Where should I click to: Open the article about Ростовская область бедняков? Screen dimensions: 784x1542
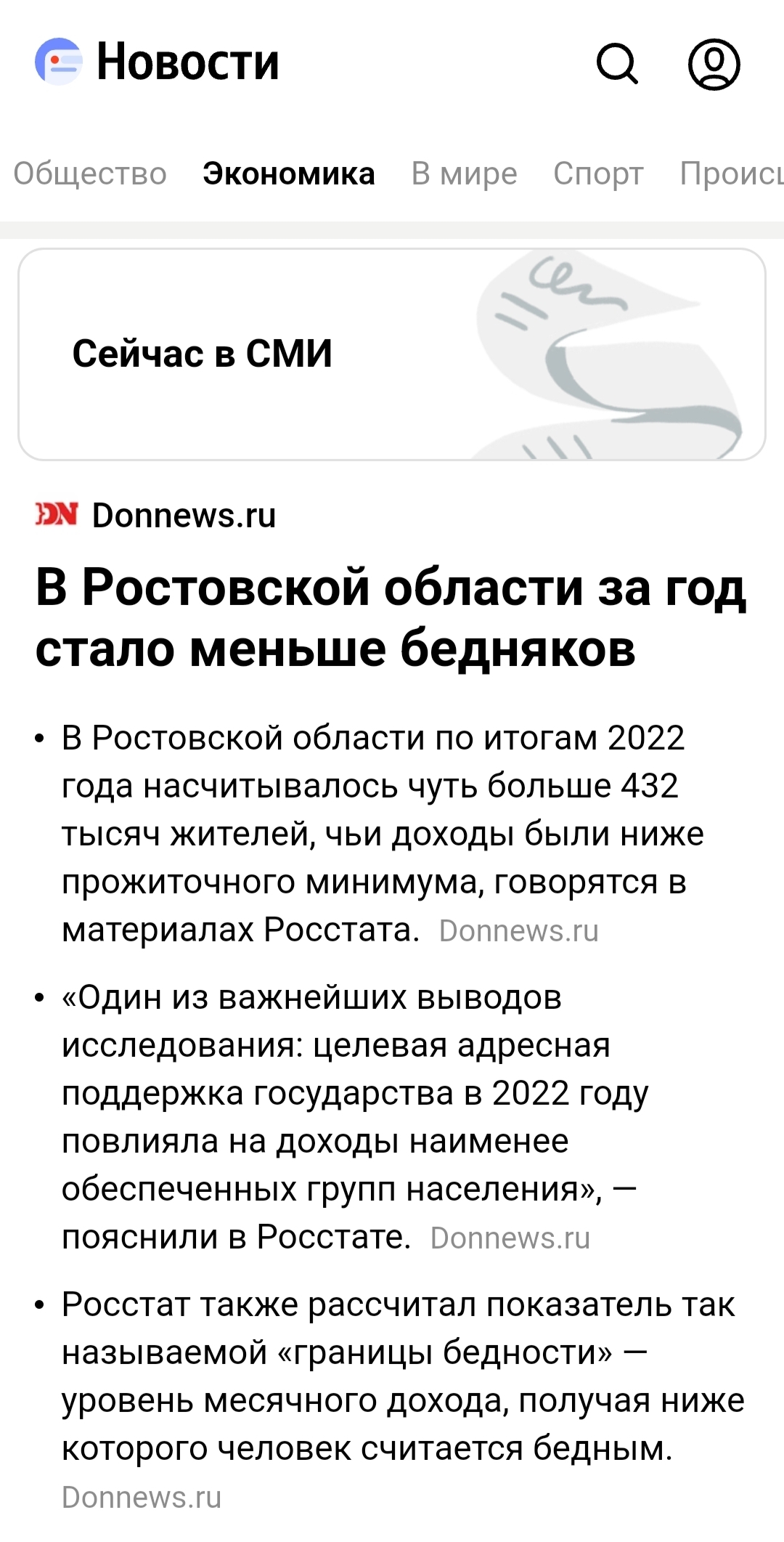tap(391, 617)
